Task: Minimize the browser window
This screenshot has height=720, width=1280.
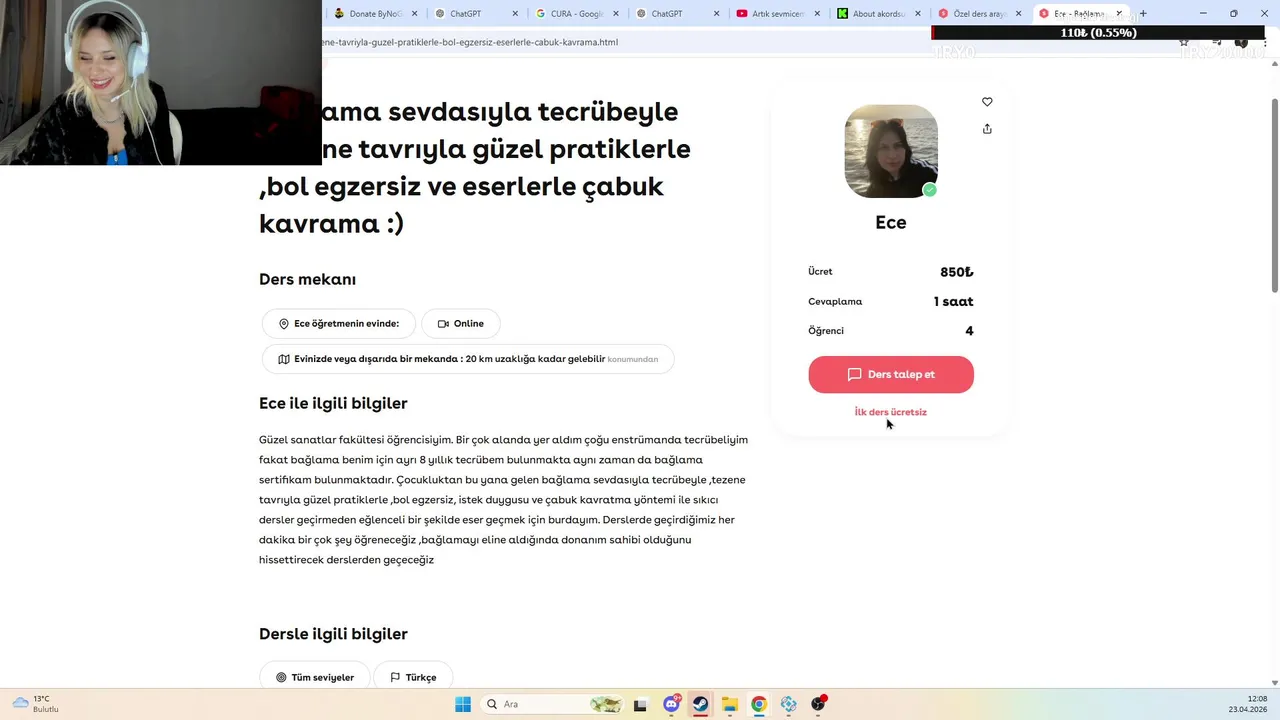Action: click(x=1203, y=14)
